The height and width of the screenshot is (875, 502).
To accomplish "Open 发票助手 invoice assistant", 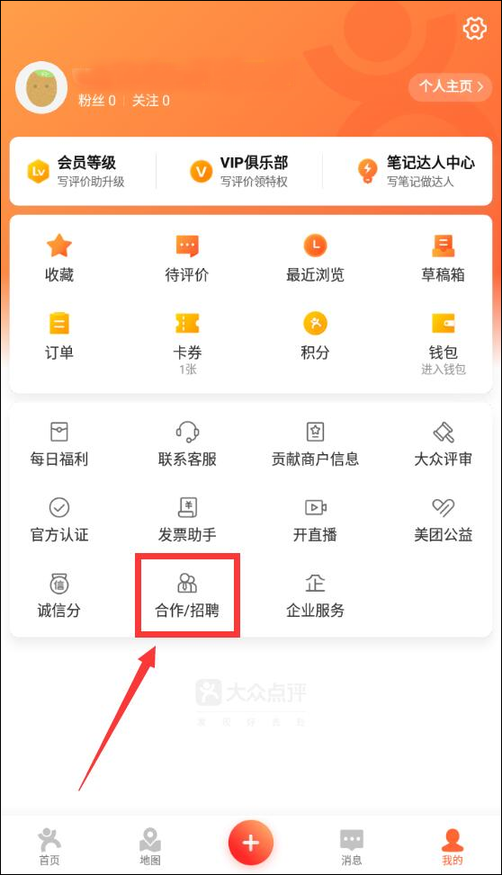I will 187,520.
